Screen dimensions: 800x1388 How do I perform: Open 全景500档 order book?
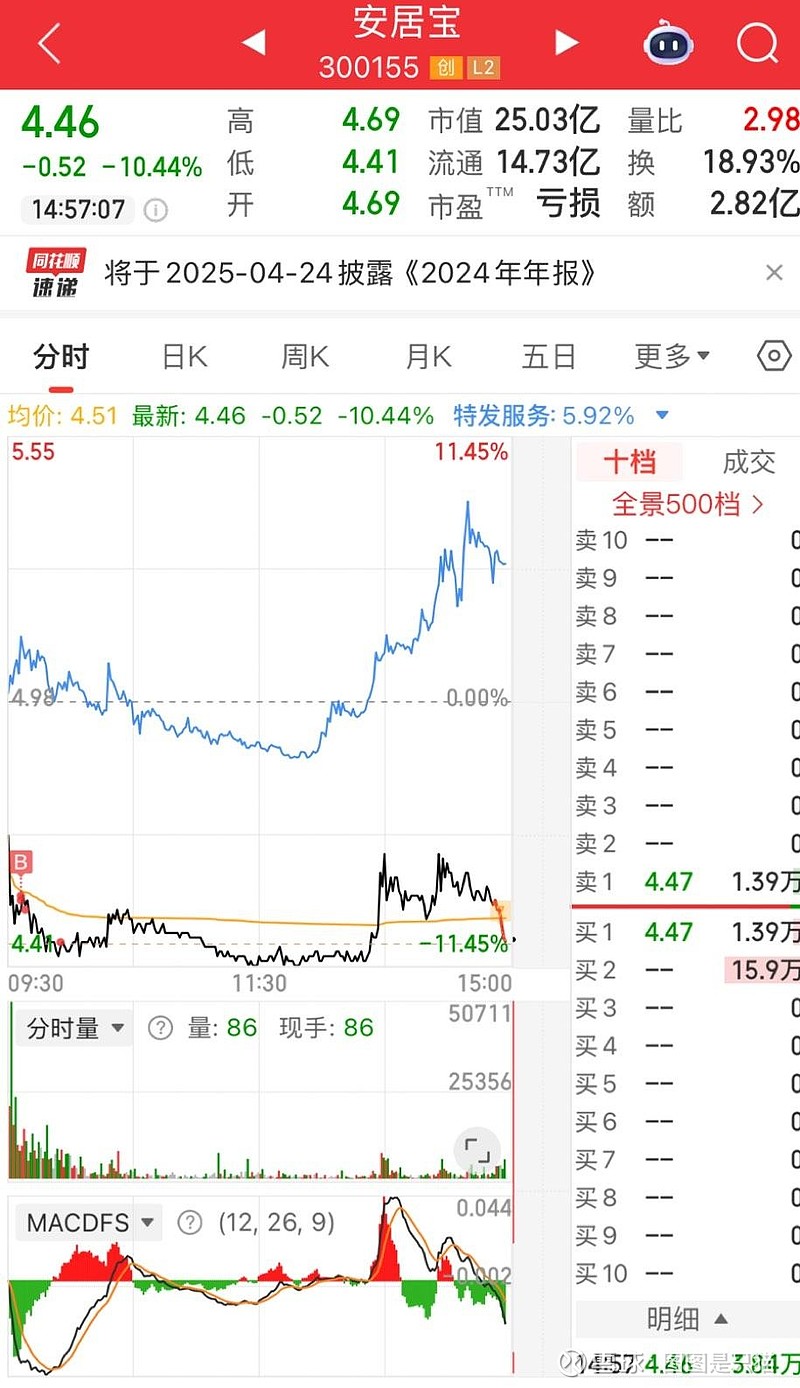688,503
